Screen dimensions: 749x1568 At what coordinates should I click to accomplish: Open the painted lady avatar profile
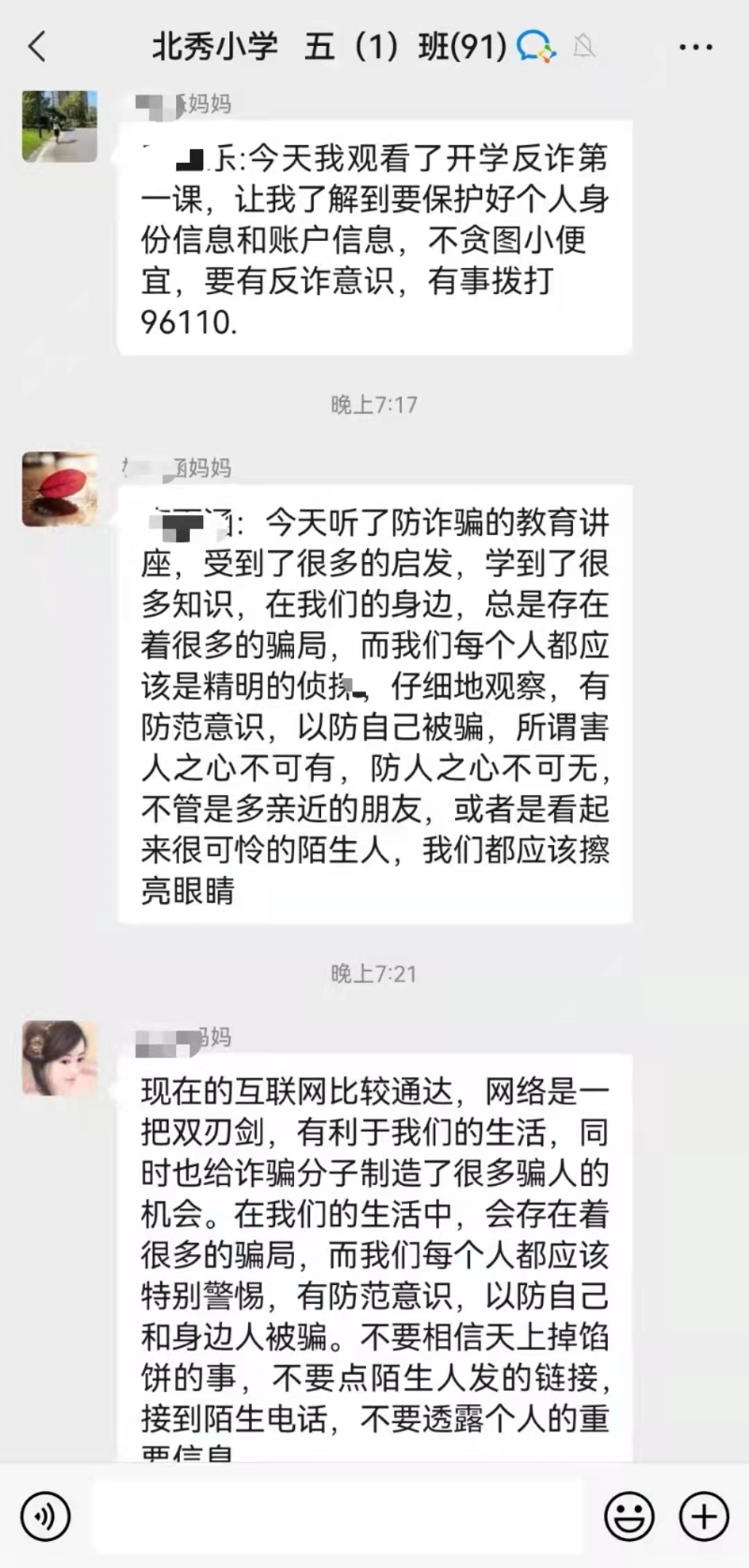(x=60, y=1058)
